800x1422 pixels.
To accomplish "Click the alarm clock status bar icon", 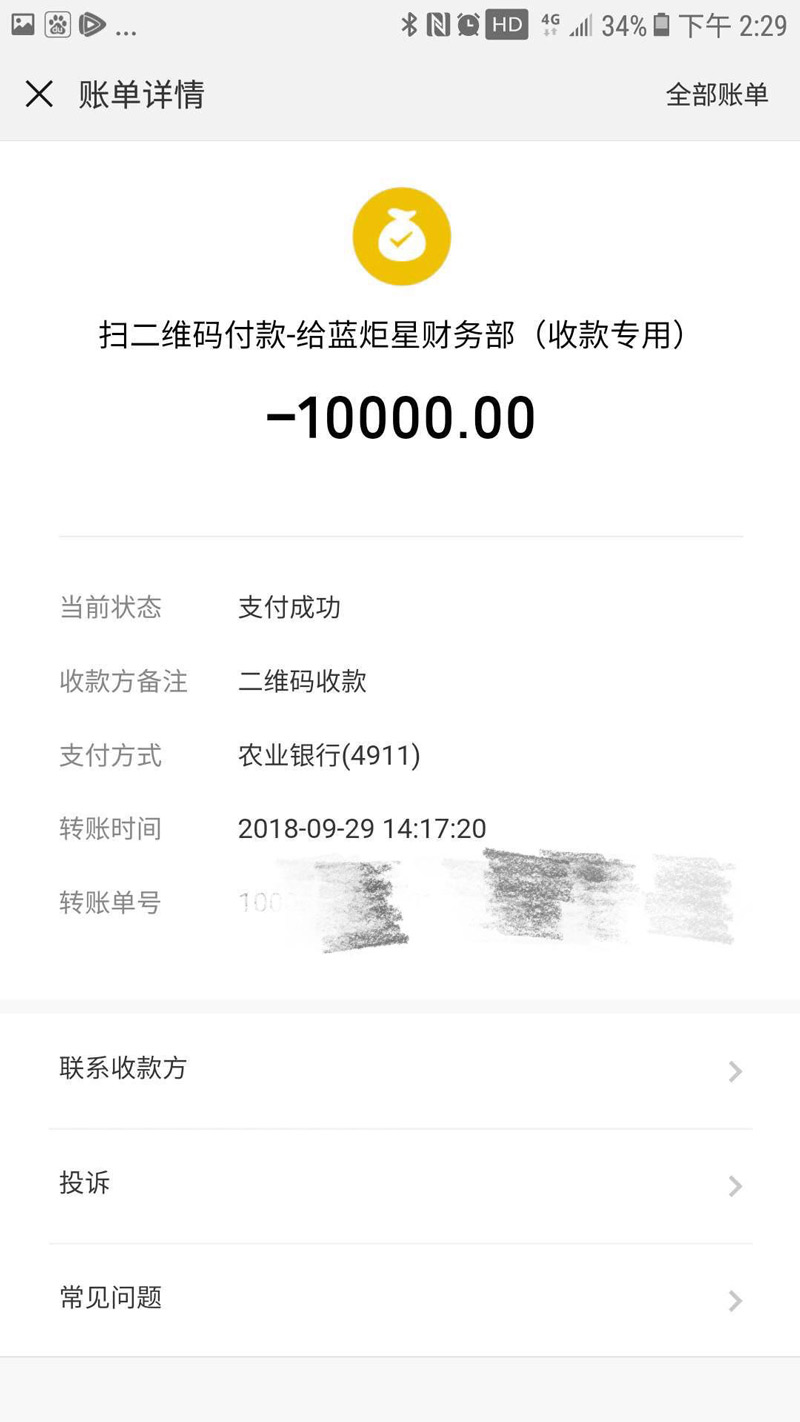I will 468,25.
